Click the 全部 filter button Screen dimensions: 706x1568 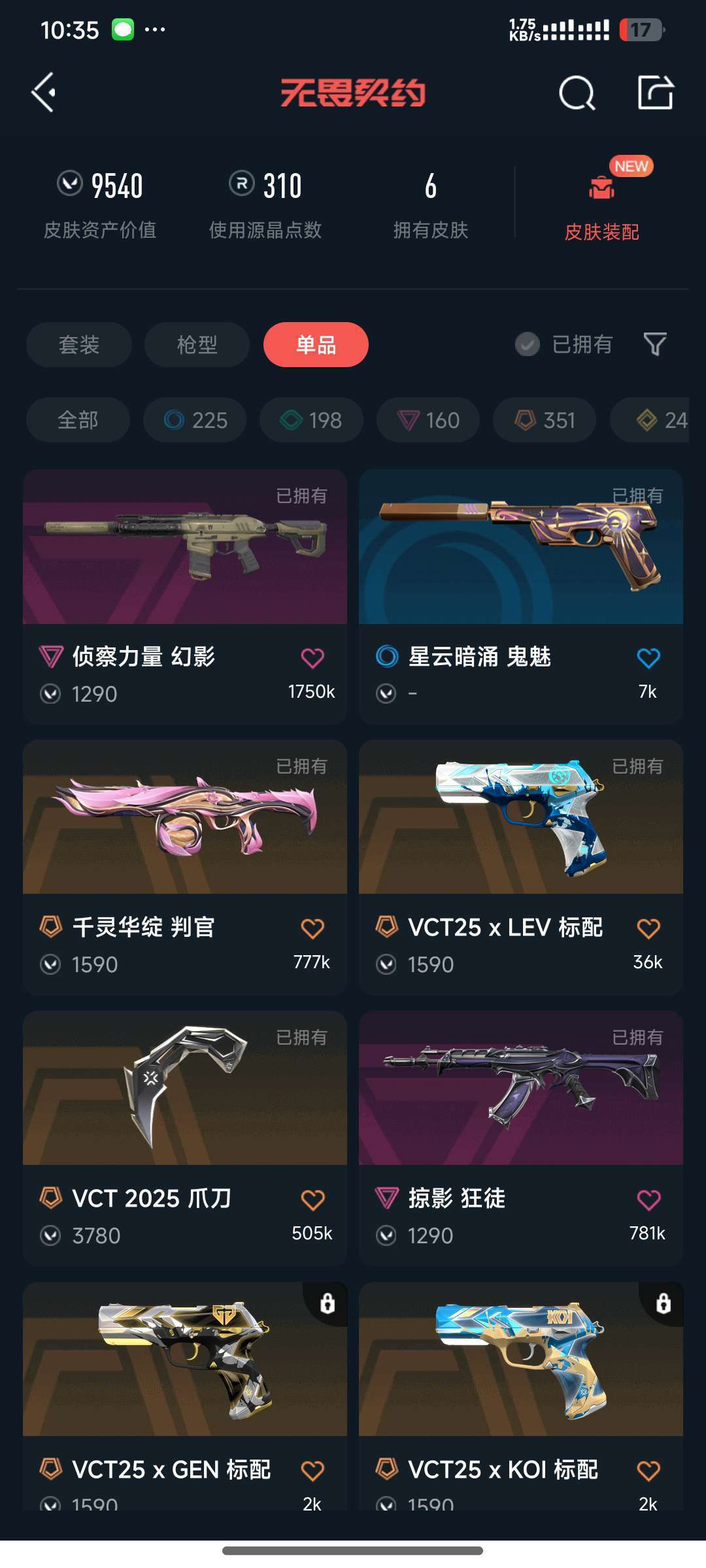(77, 420)
